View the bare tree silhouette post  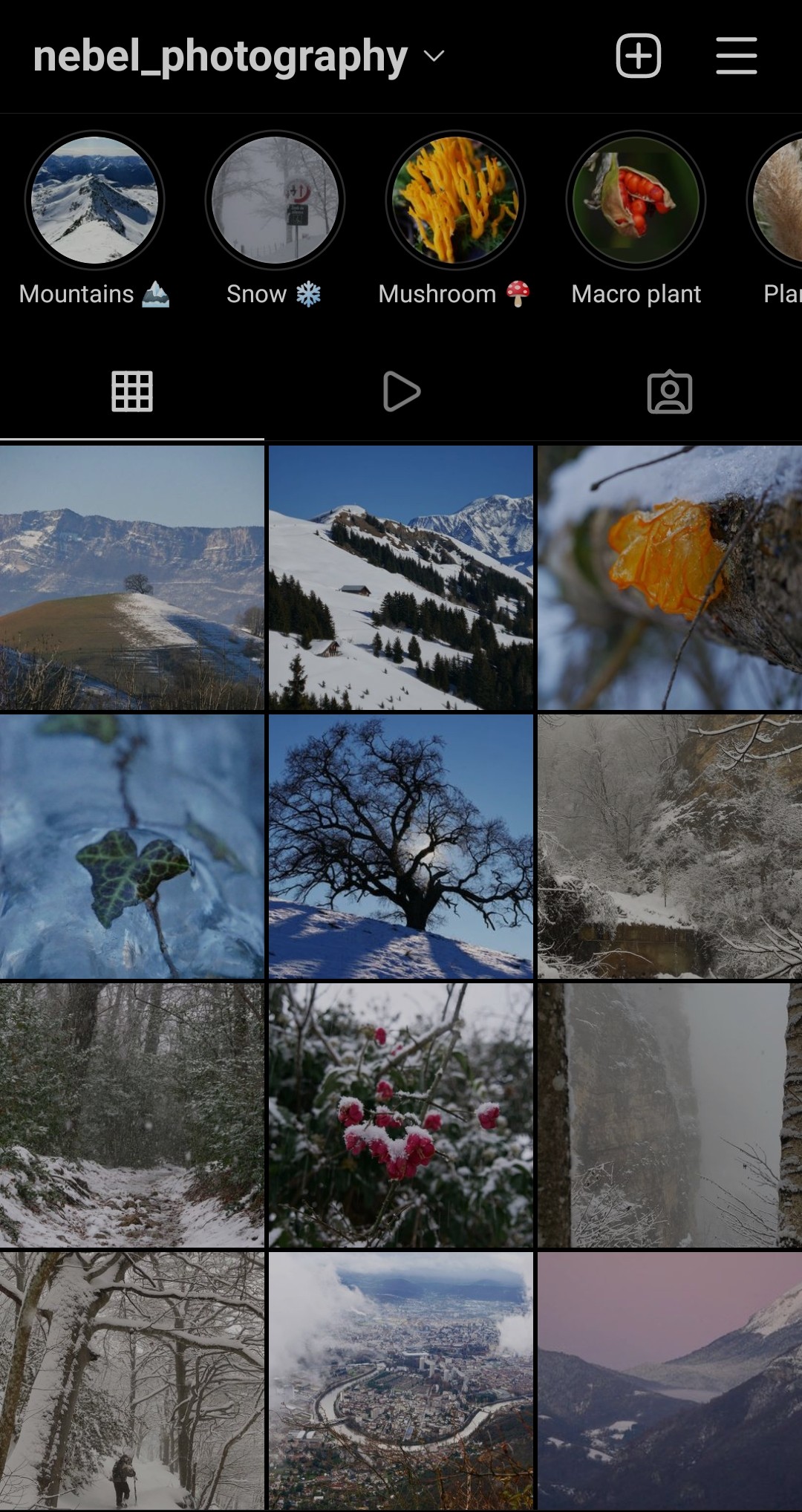tap(401, 847)
